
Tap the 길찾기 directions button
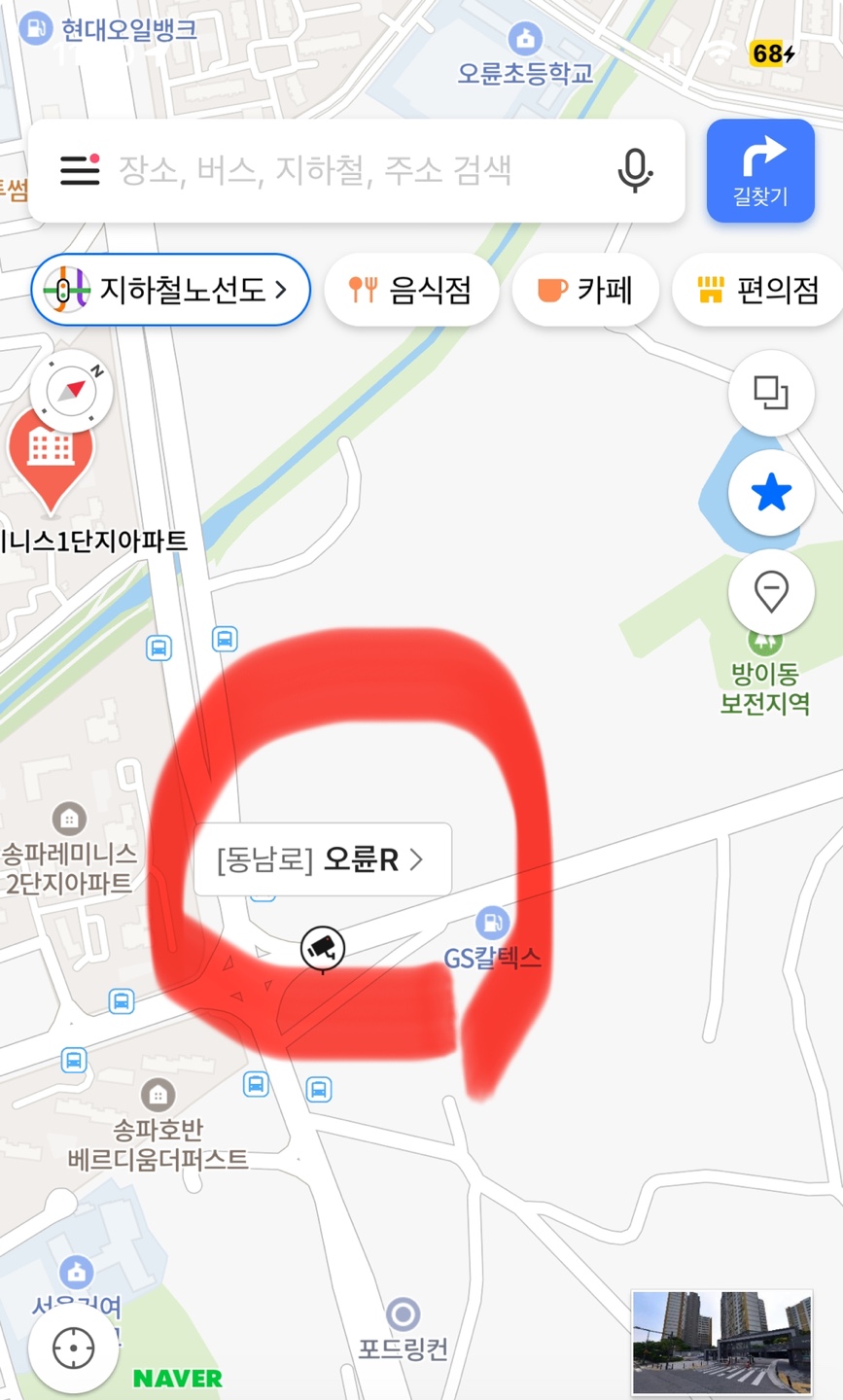[x=759, y=170]
